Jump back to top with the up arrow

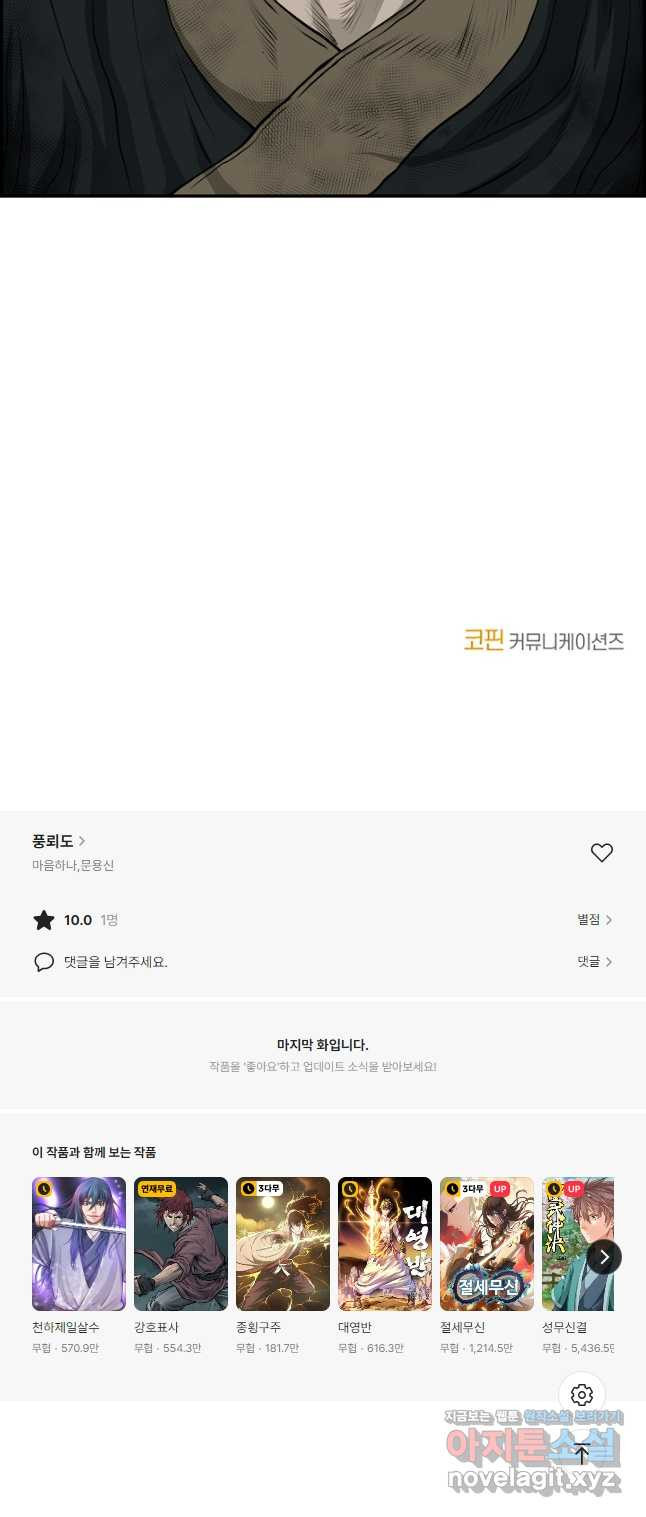click(x=582, y=1454)
